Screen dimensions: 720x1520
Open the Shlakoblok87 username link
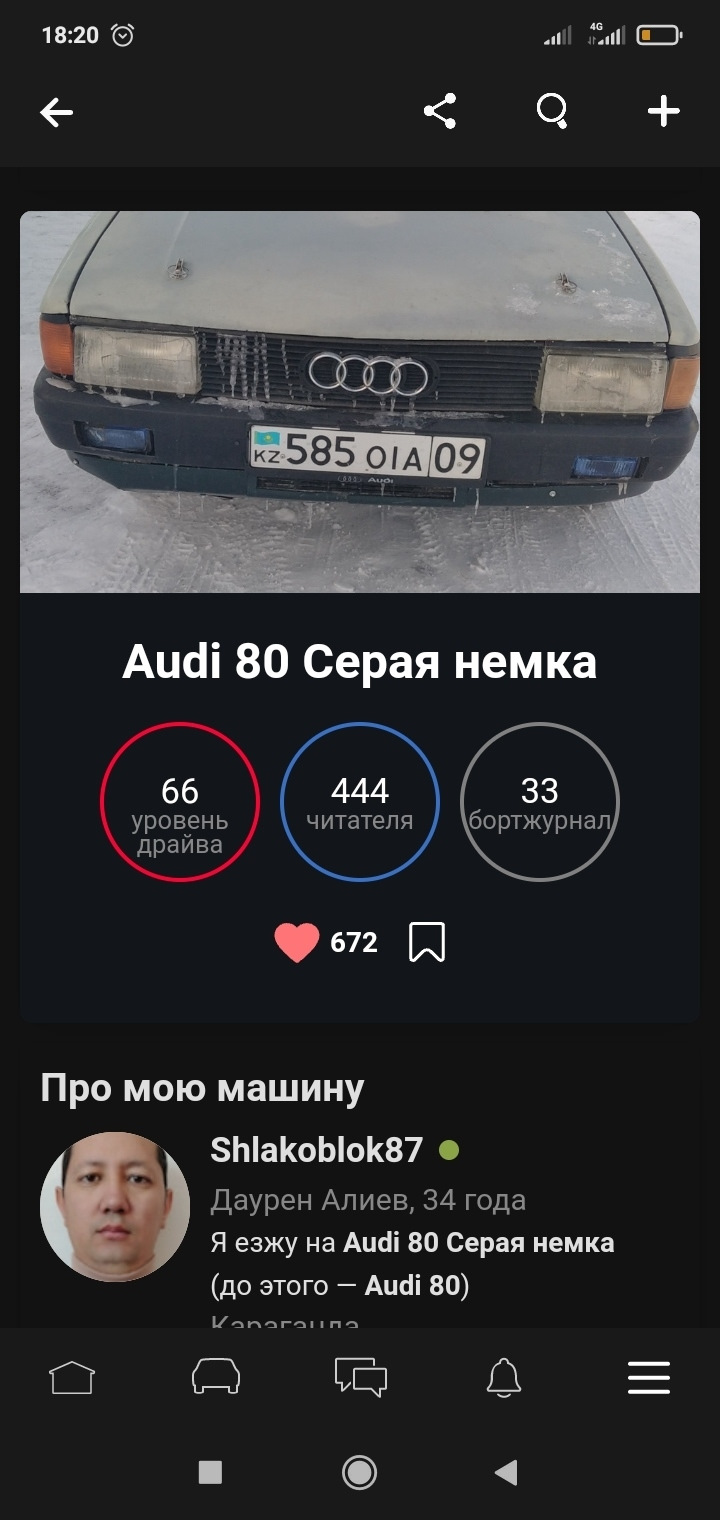point(317,1150)
